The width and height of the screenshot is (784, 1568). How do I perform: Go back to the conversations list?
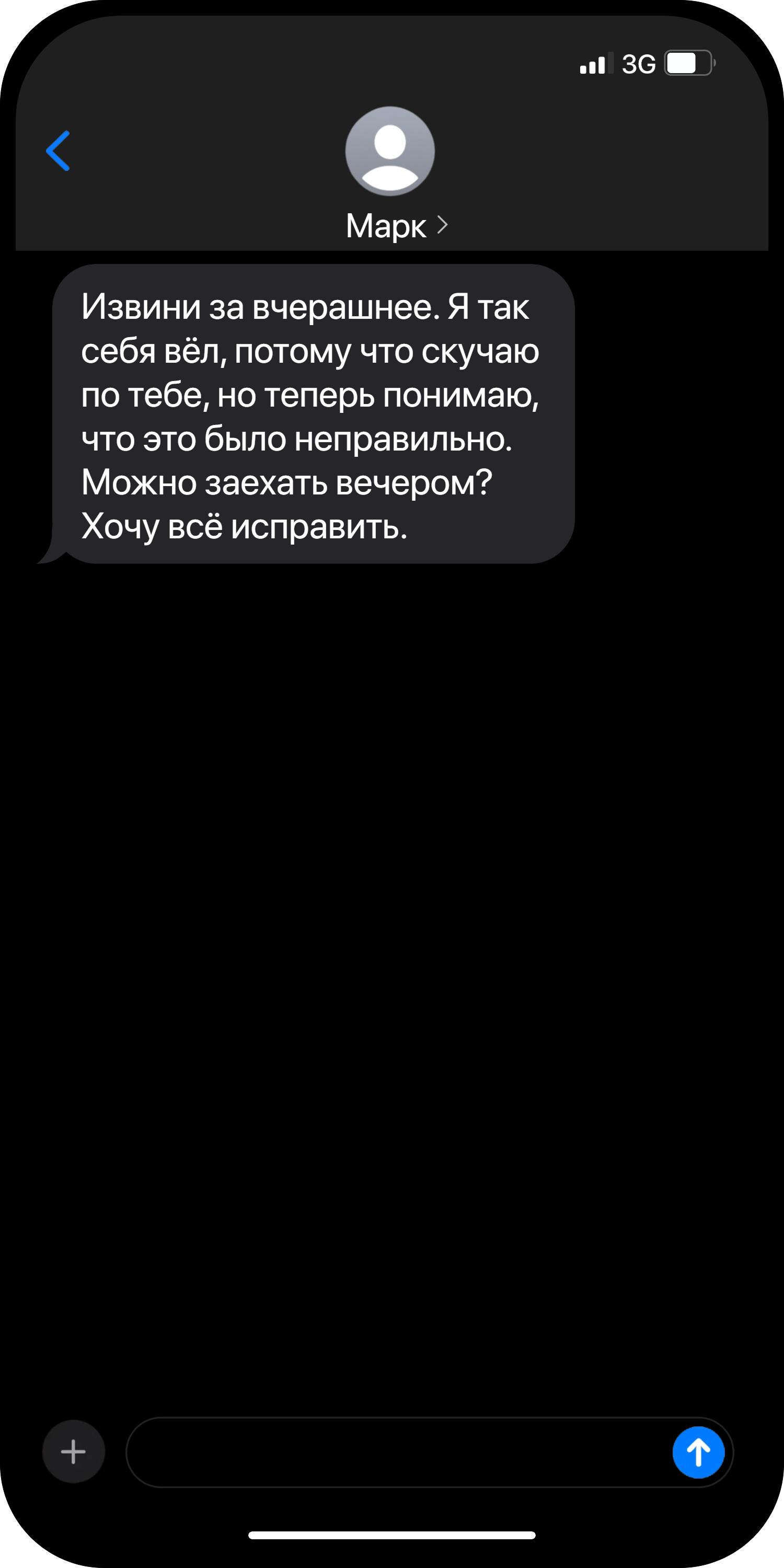tap(59, 151)
